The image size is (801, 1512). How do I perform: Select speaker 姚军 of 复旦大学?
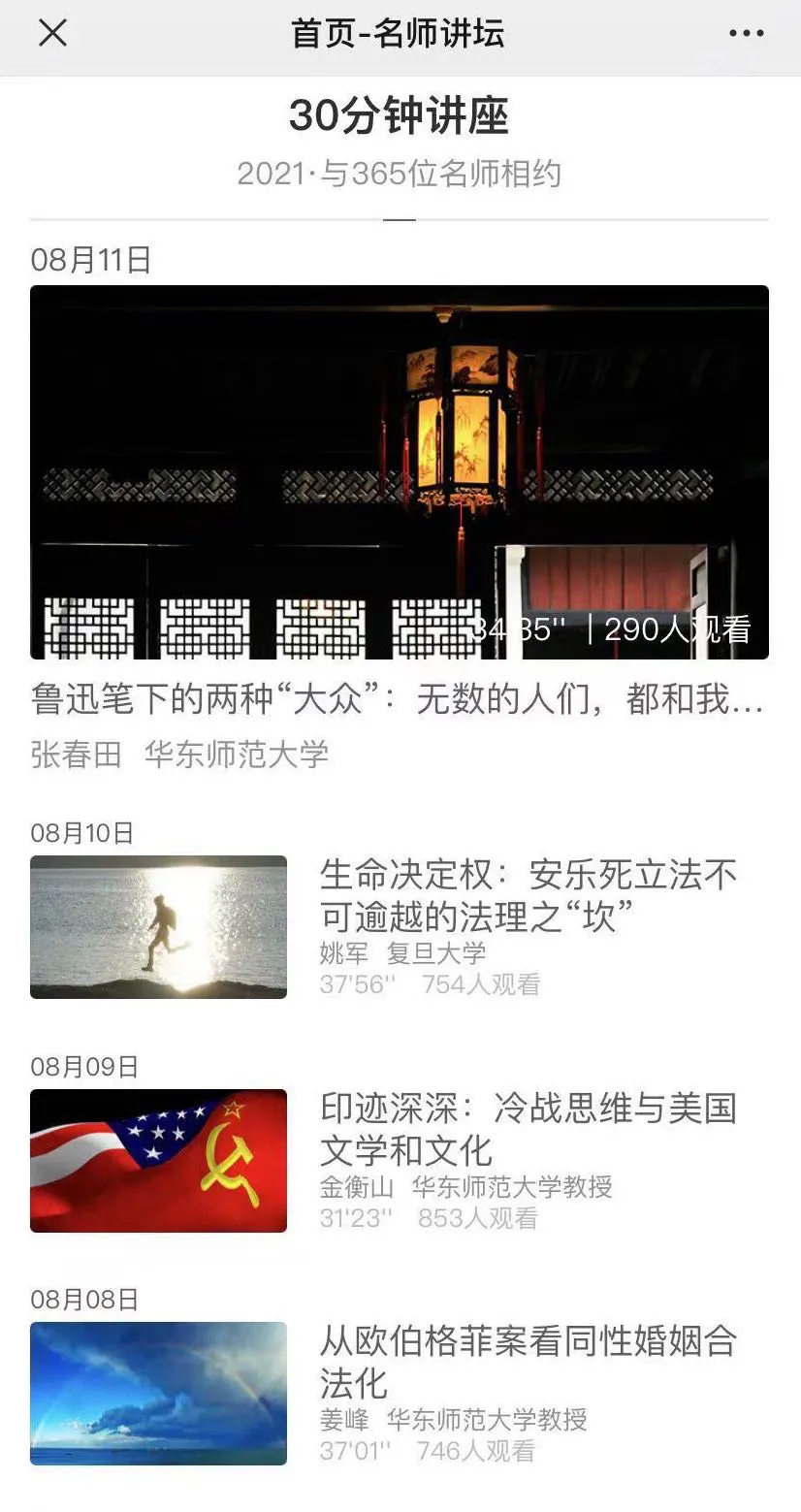pos(405,955)
